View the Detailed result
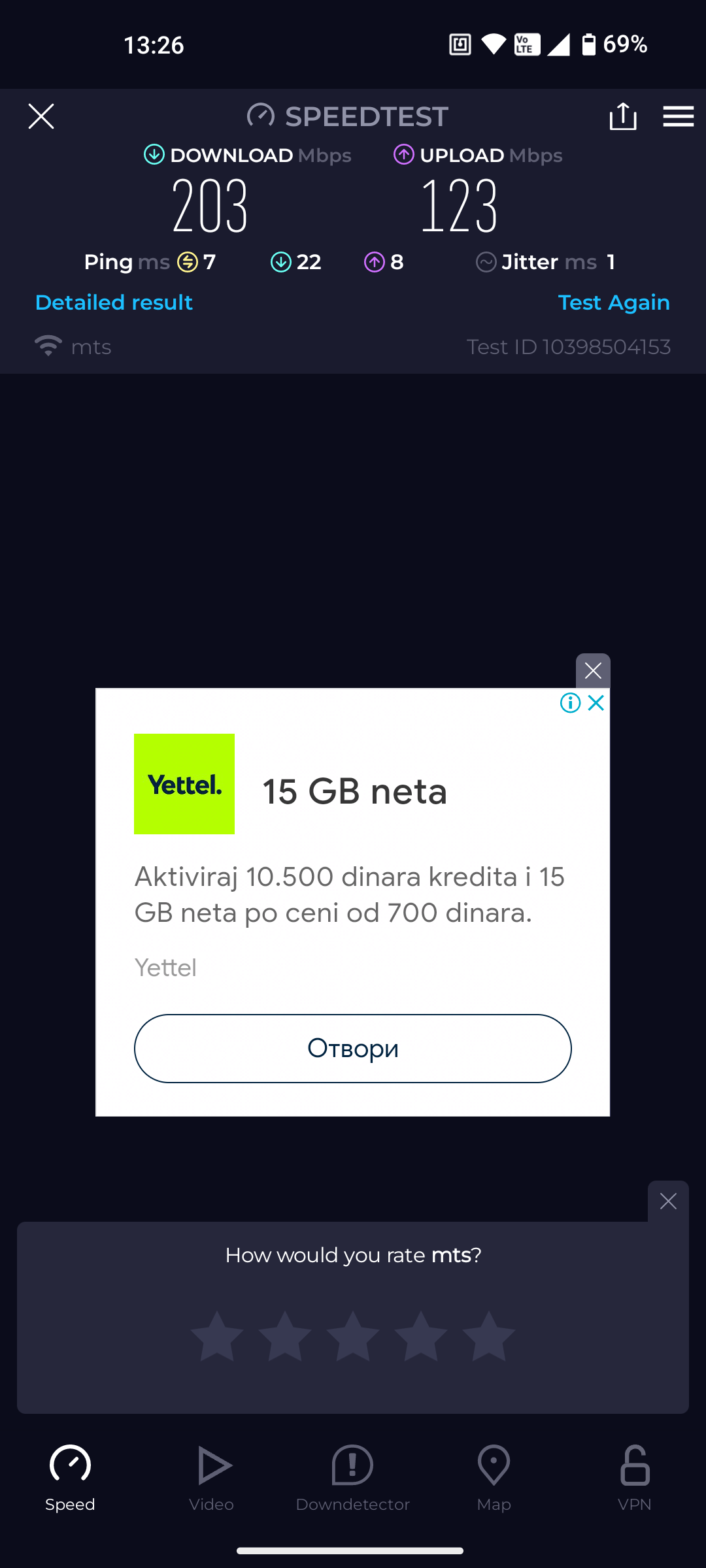Viewport: 706px width, 1568px height. pos(114,302)
